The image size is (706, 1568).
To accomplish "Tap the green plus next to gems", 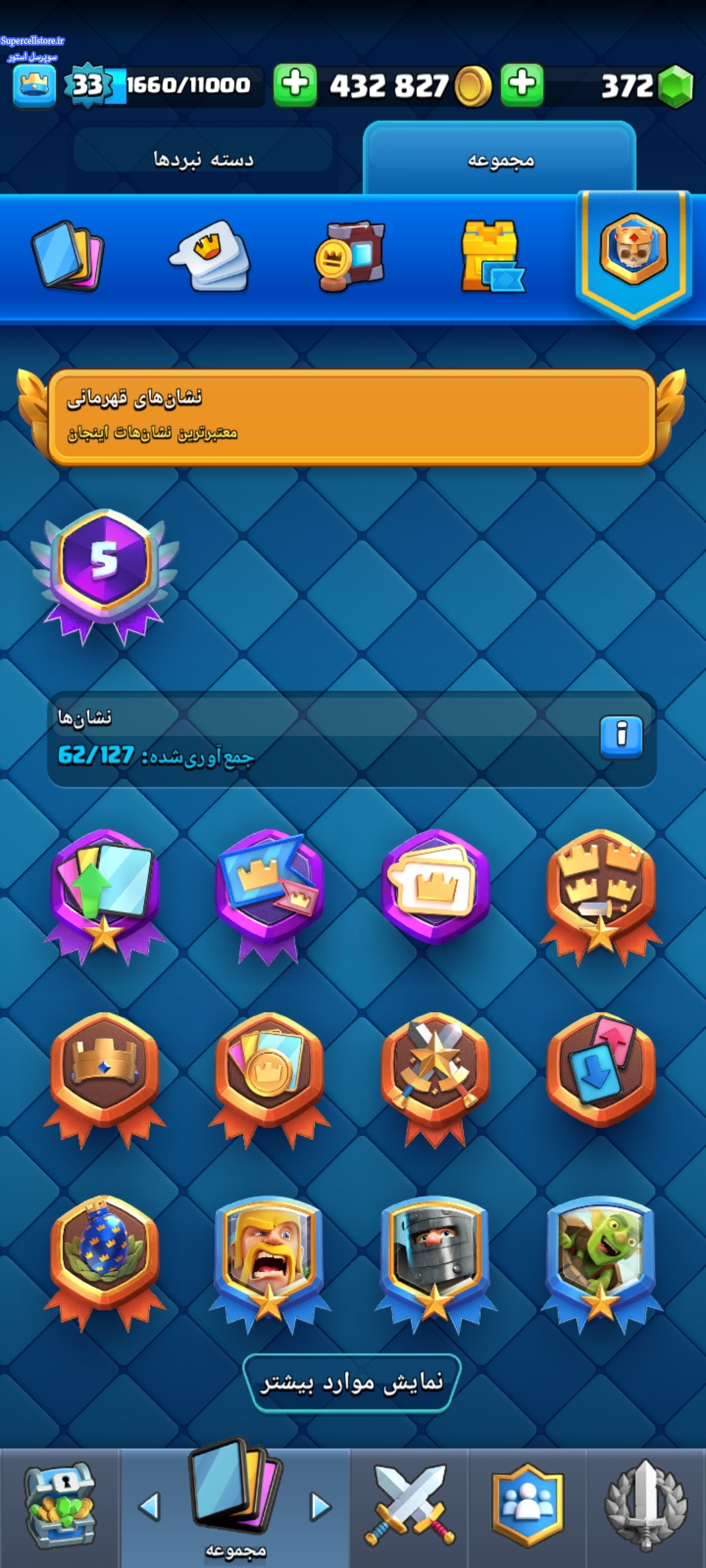I will tap(522, 85).
